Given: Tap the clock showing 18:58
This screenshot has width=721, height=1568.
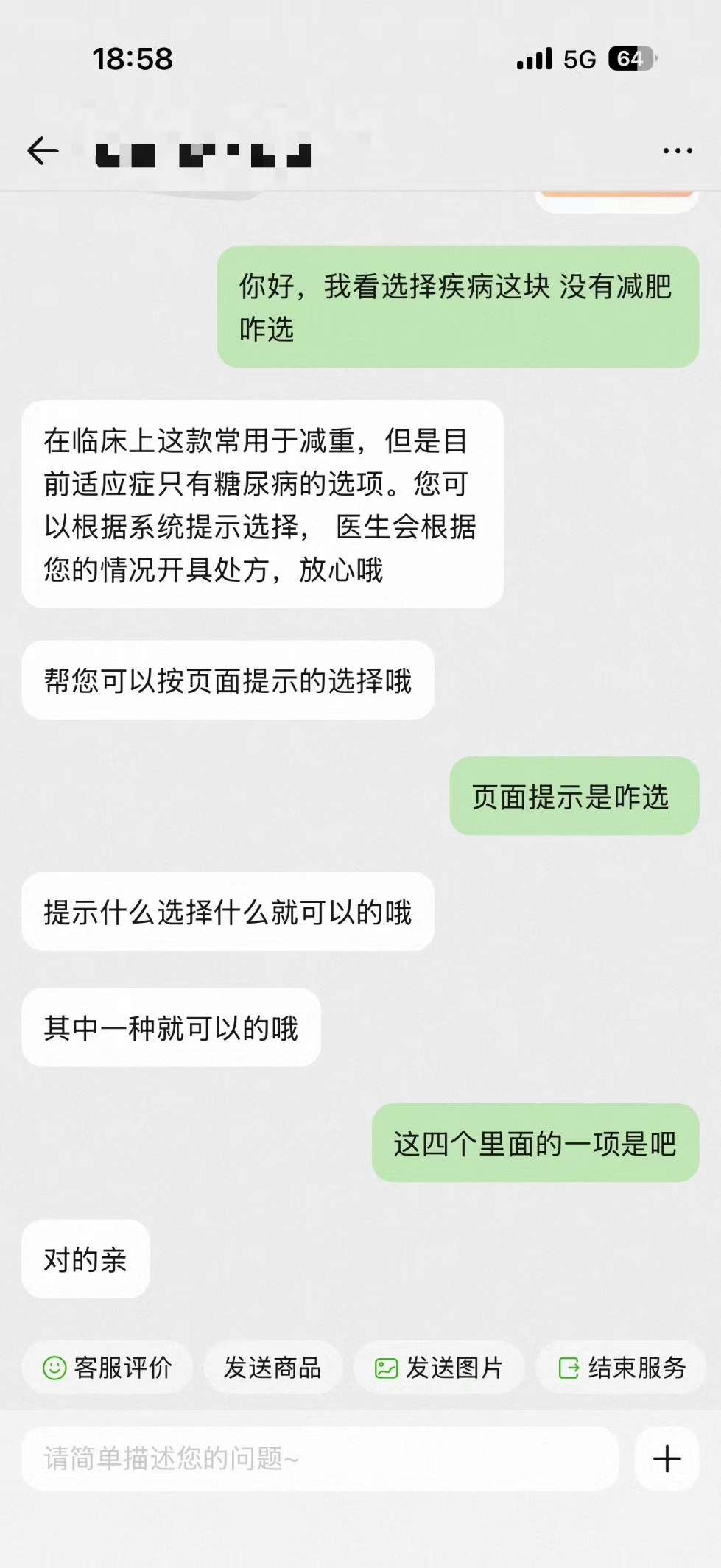Looking at the screenshot, I should point(133,57).
